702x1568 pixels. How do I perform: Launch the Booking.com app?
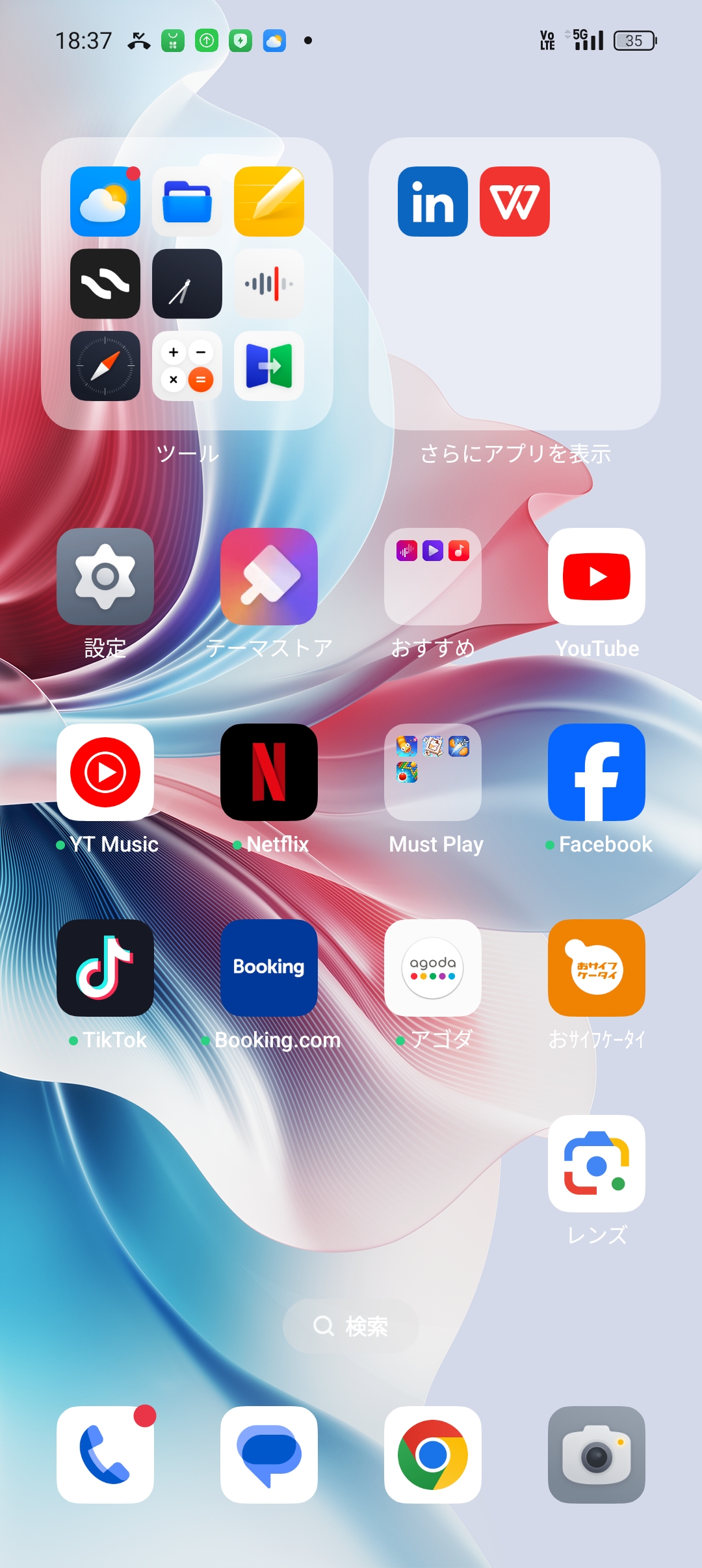coord(269,968)
